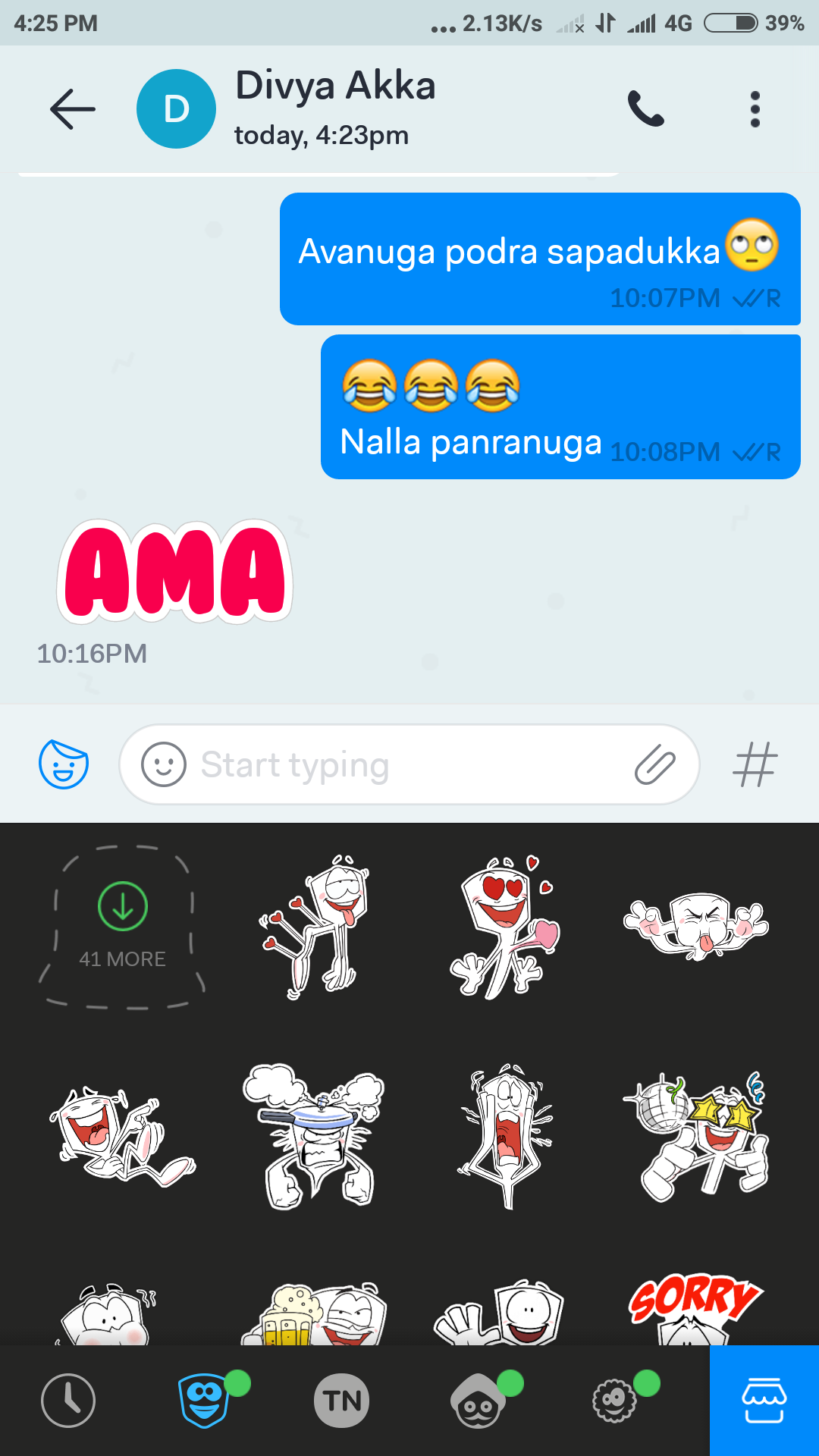Open Divya Akka's profile avatar
Image resolution: width=819 pixels, height=1456 pixels.
point(176,109)
